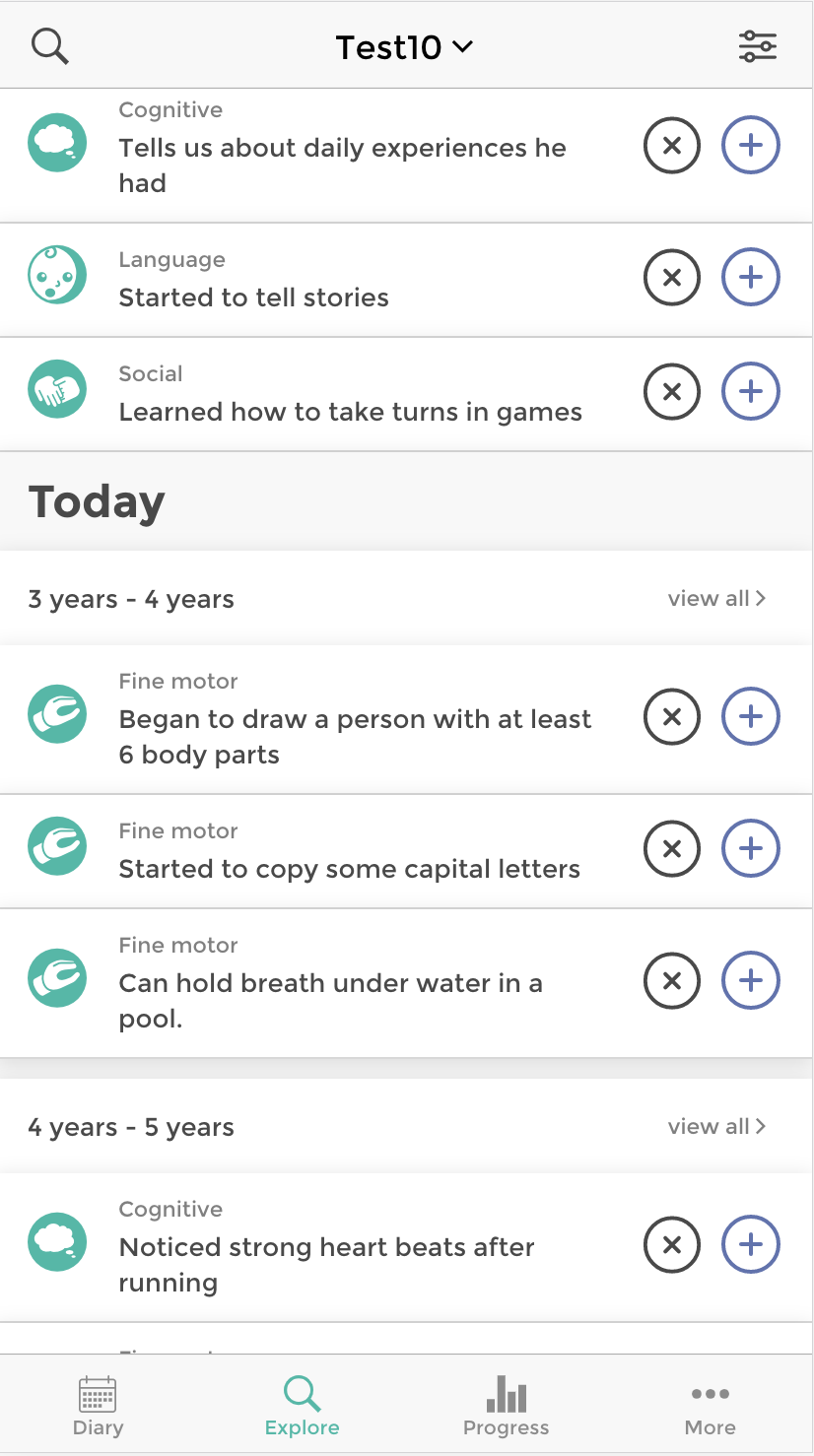Viewport: 814px width, 1456px height.
Task: Tap the Social handshake icon
Action: 56,389
